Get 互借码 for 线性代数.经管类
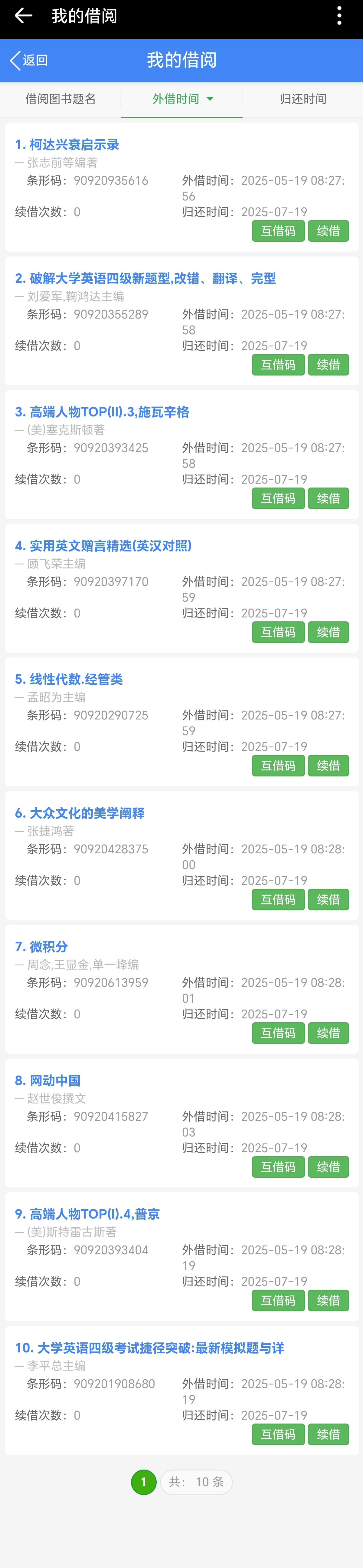Screen dimensions: 363x1568 click(x=278, y=766)
